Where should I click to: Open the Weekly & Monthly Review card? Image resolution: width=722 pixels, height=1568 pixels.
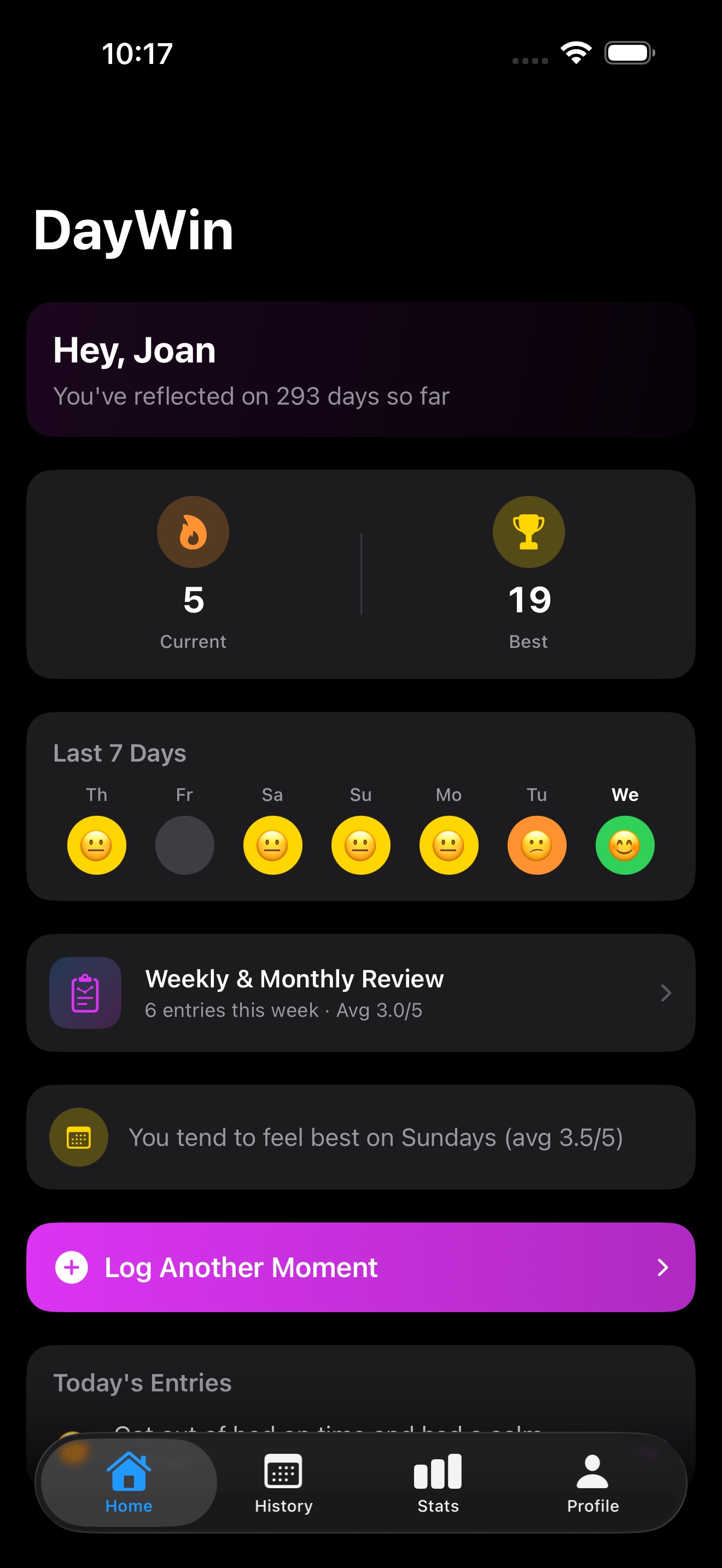(x=360, y=993)
